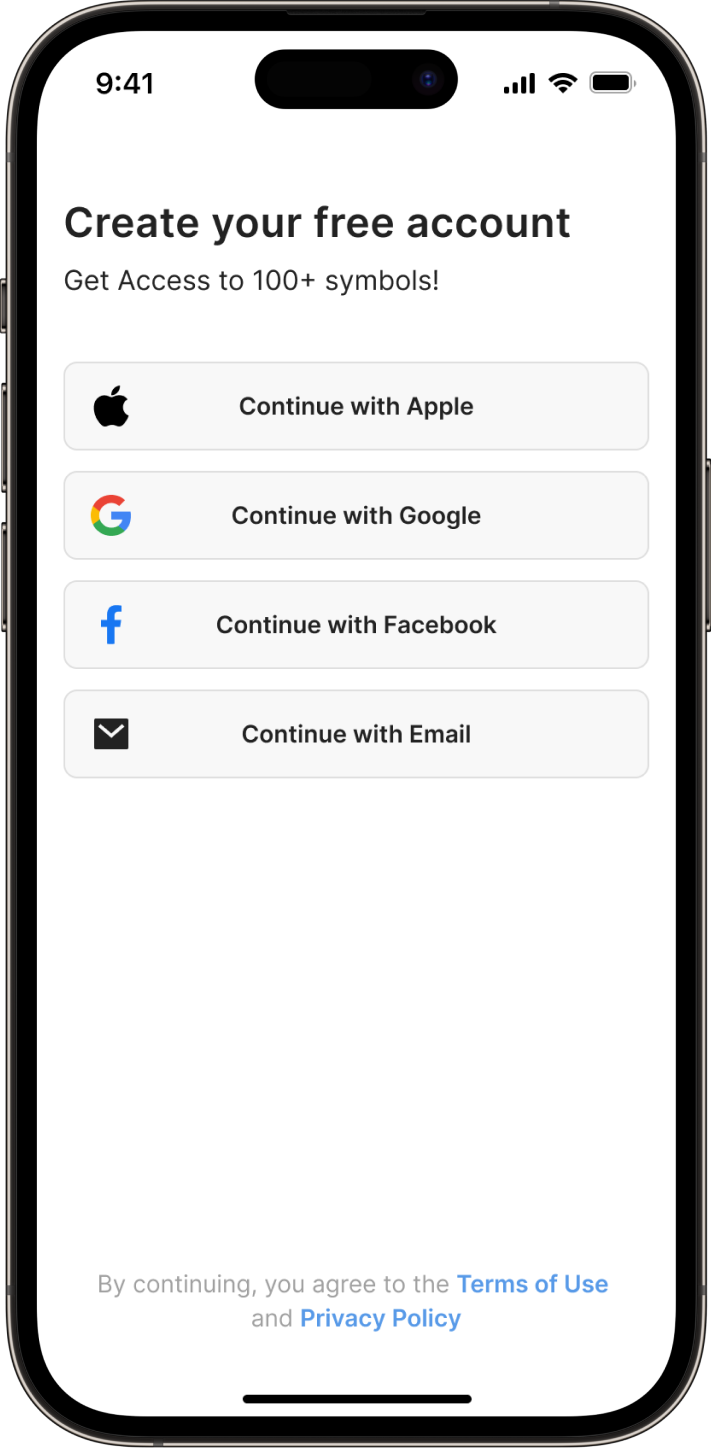
Task: Continue with Apple sign-in
Action: click(356, 406)
